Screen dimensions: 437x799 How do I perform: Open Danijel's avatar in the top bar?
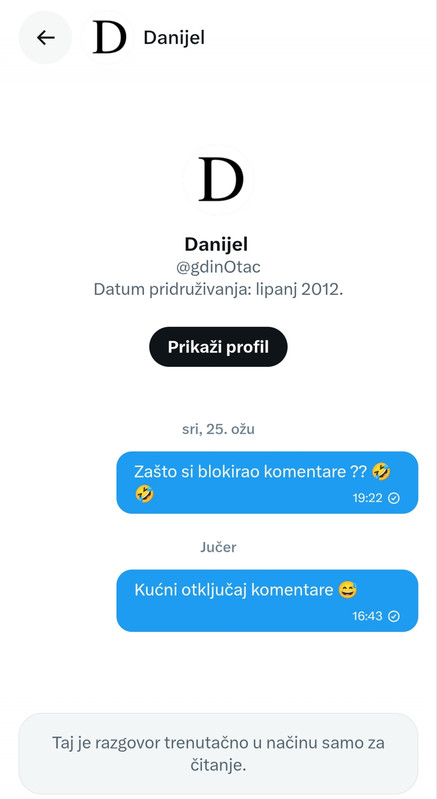[108, 38]
